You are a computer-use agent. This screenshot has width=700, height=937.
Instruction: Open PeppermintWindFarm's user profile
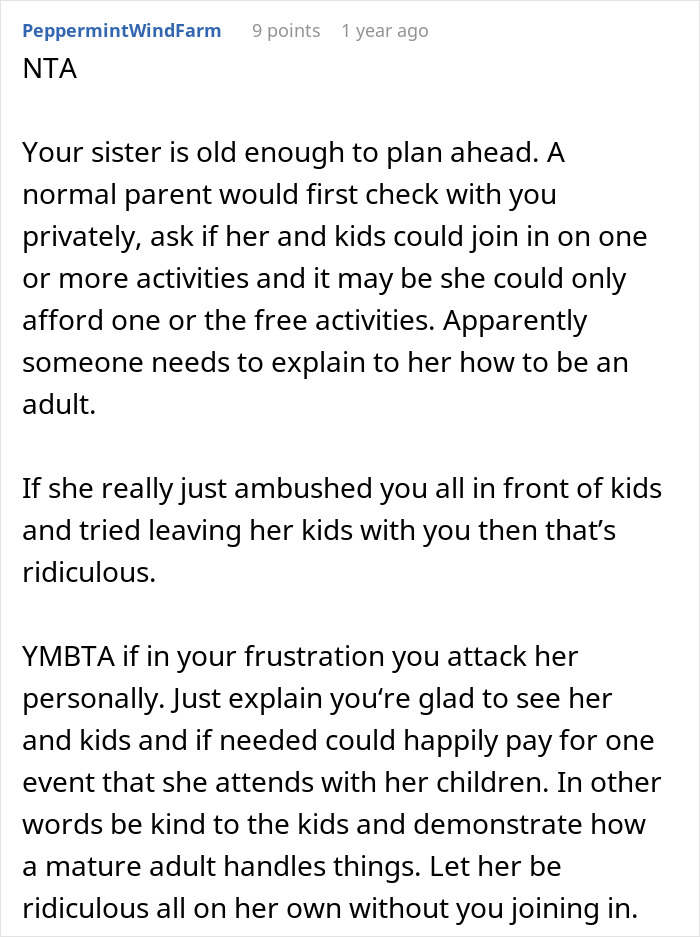click(x=121, y=31)
